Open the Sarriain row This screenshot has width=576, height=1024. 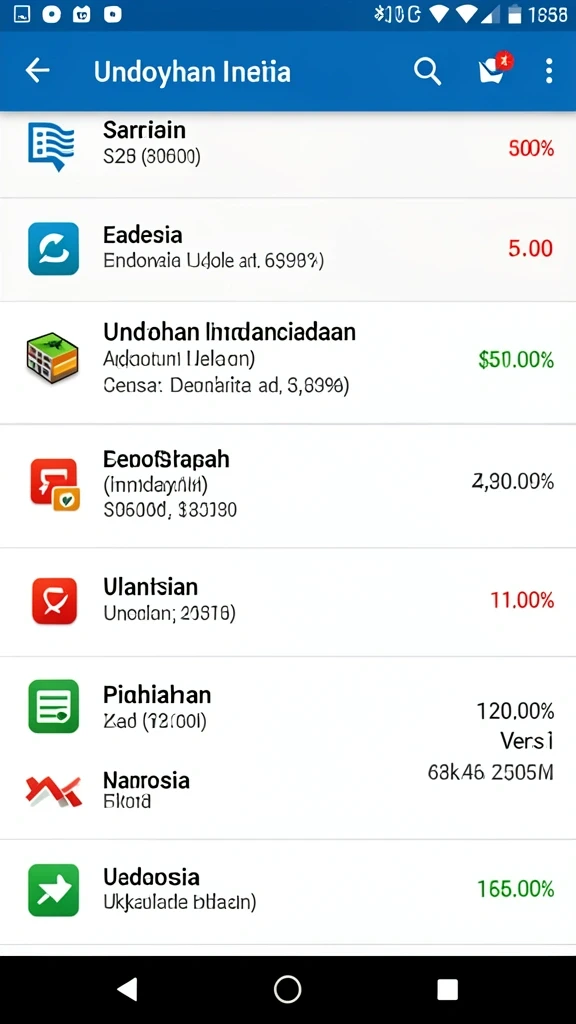(288, 154)
